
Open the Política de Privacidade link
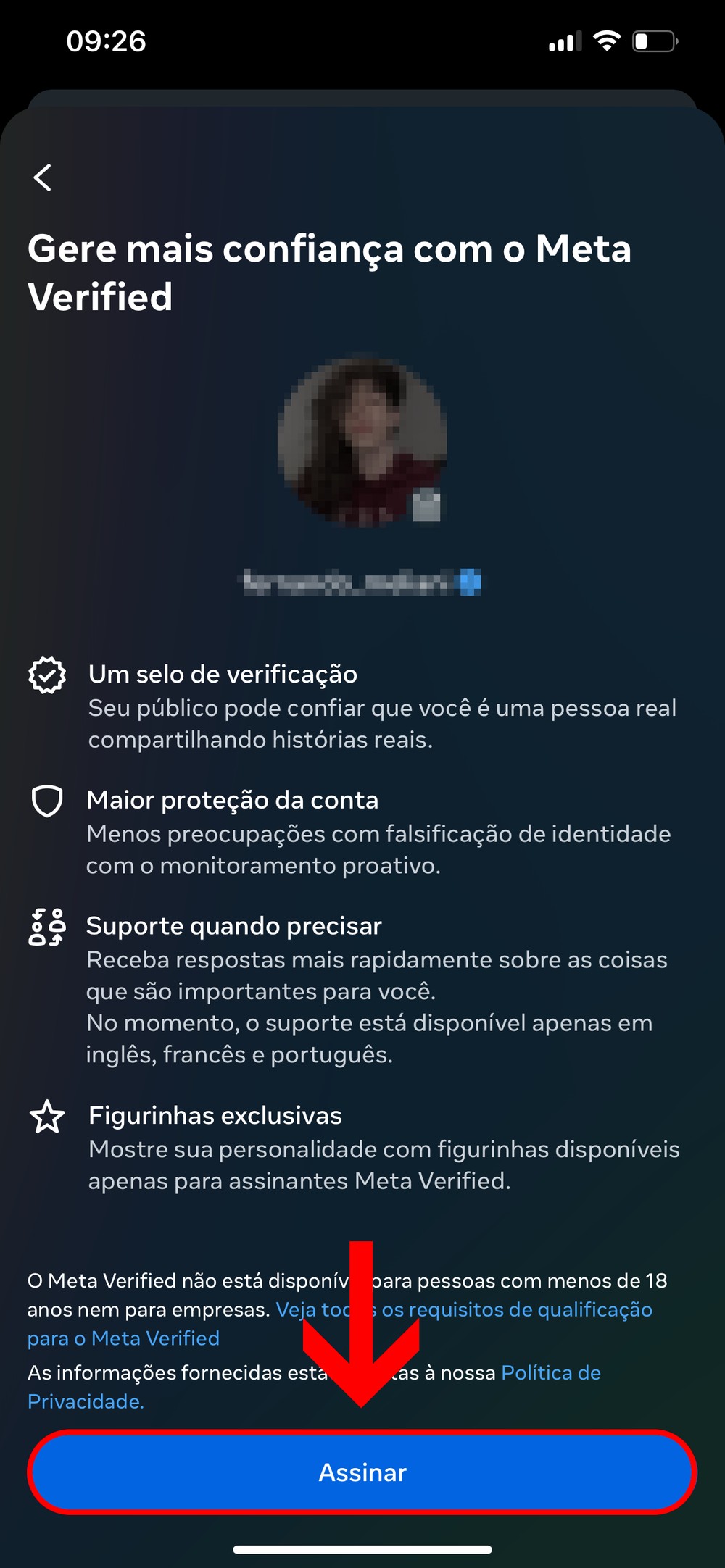(x=550, y=1372)
